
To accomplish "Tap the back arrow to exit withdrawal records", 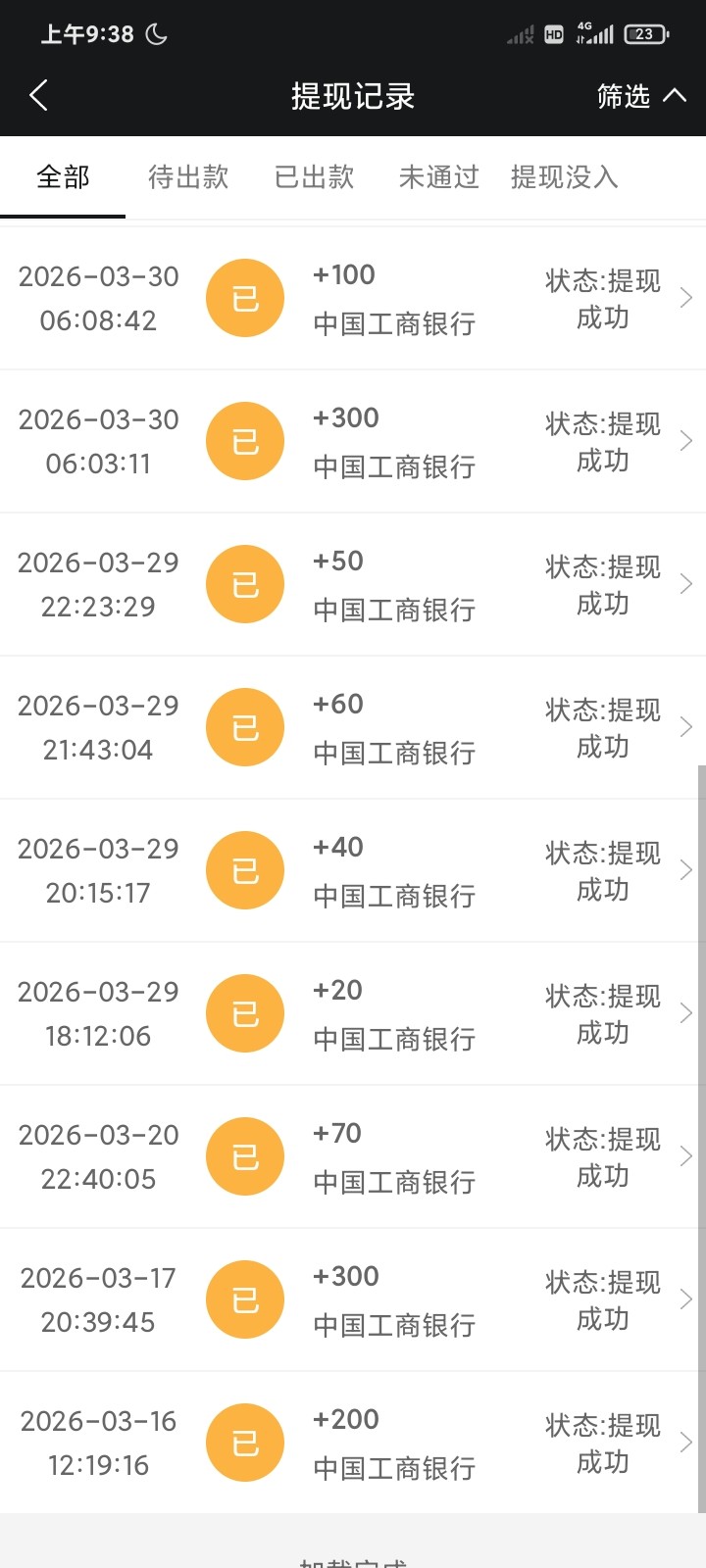I will 37,95.
